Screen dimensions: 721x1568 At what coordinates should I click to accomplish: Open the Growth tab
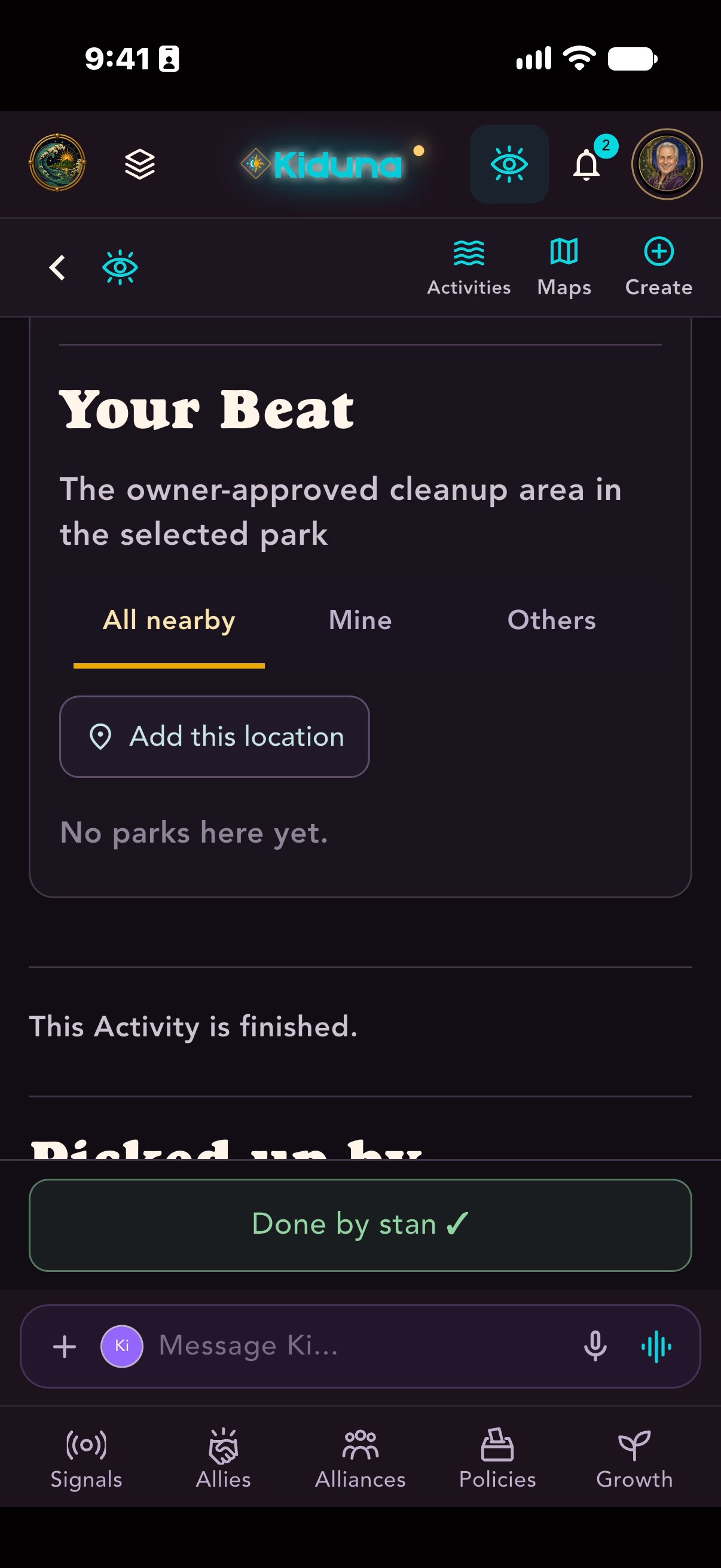634,1459
